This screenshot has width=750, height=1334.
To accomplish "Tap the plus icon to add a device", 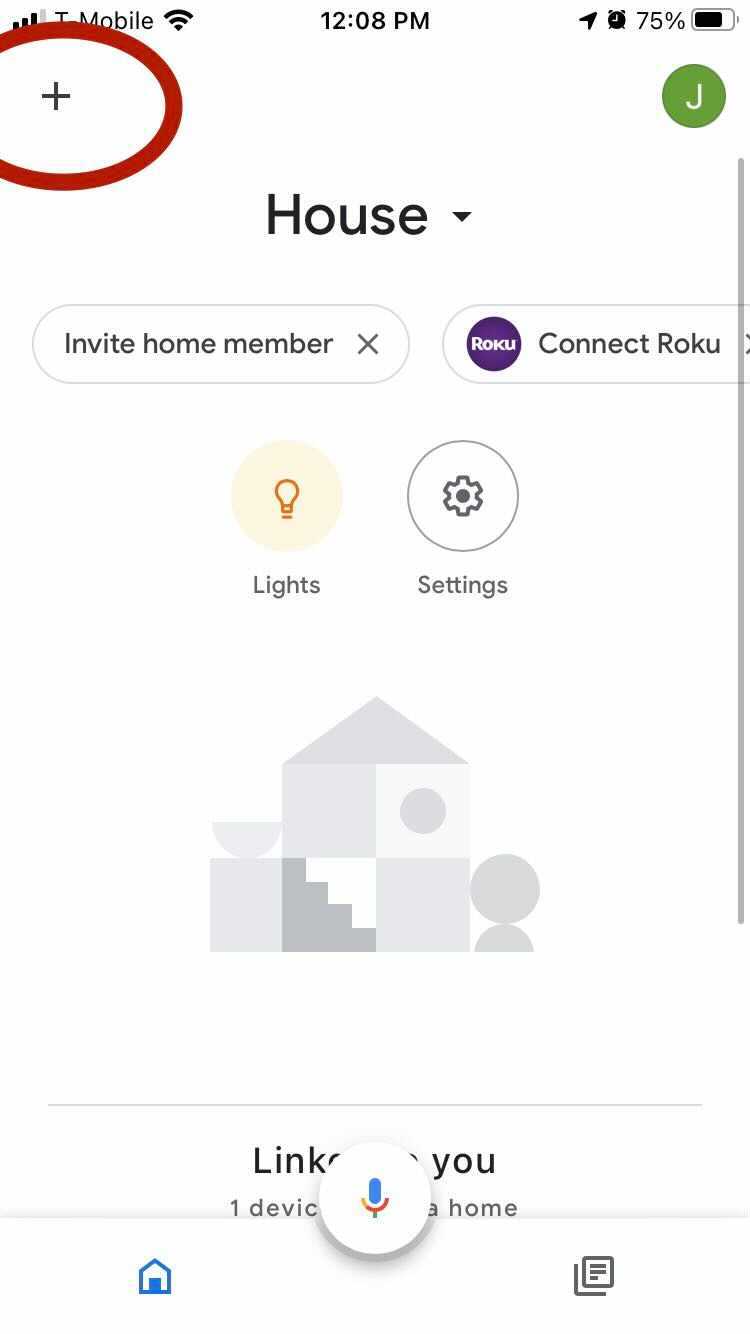I will [56, 96].
